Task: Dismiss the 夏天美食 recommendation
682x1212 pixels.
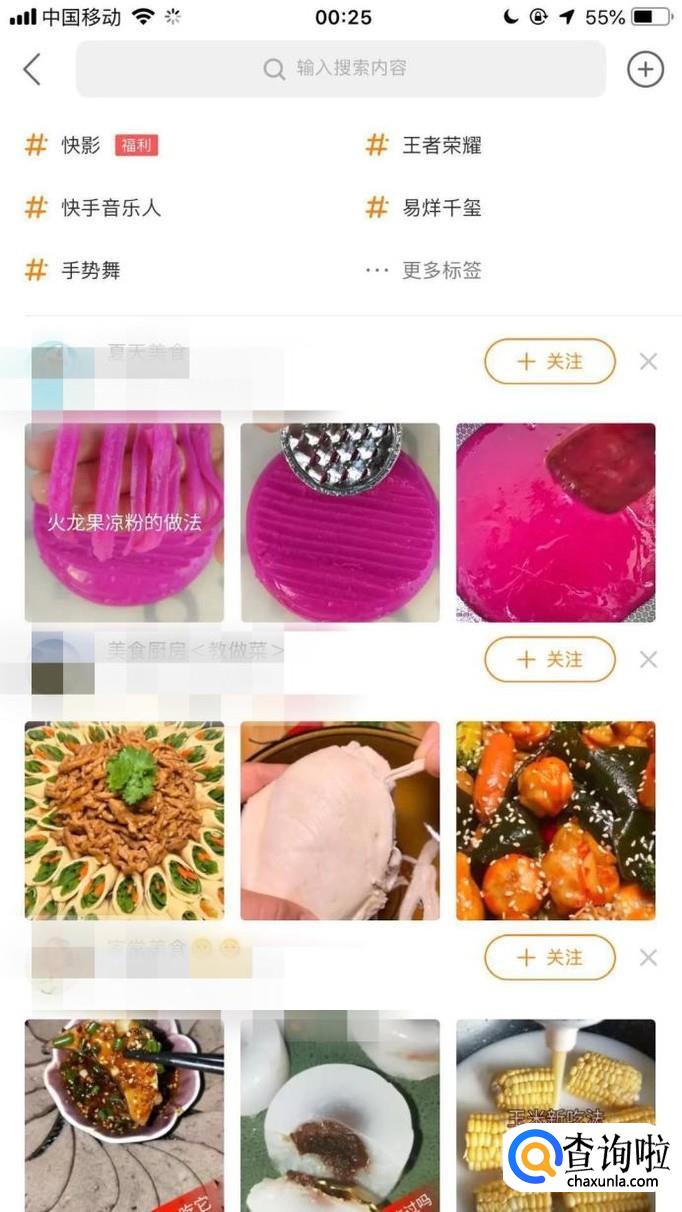Action: [648, 361]
